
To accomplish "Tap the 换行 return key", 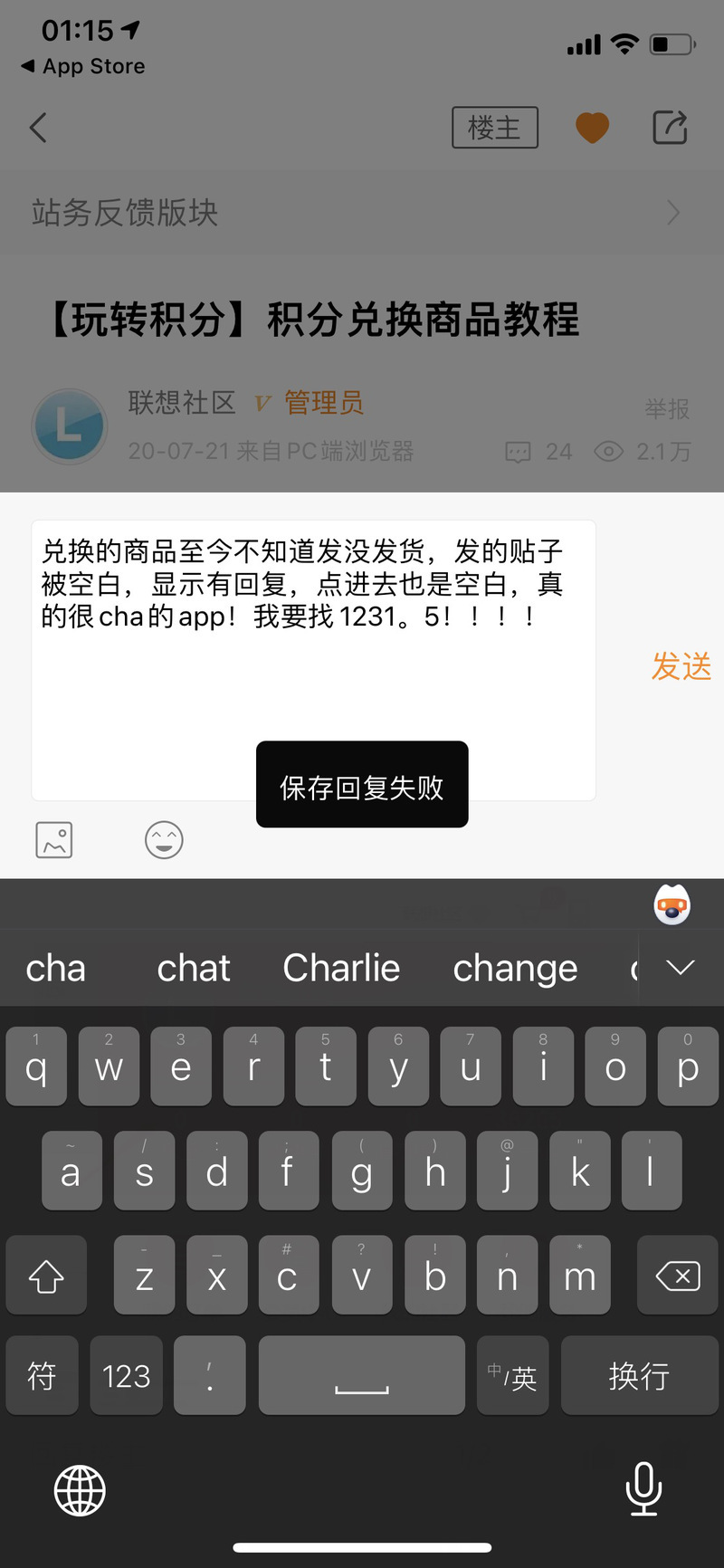I will click(x=640, y=1376).
